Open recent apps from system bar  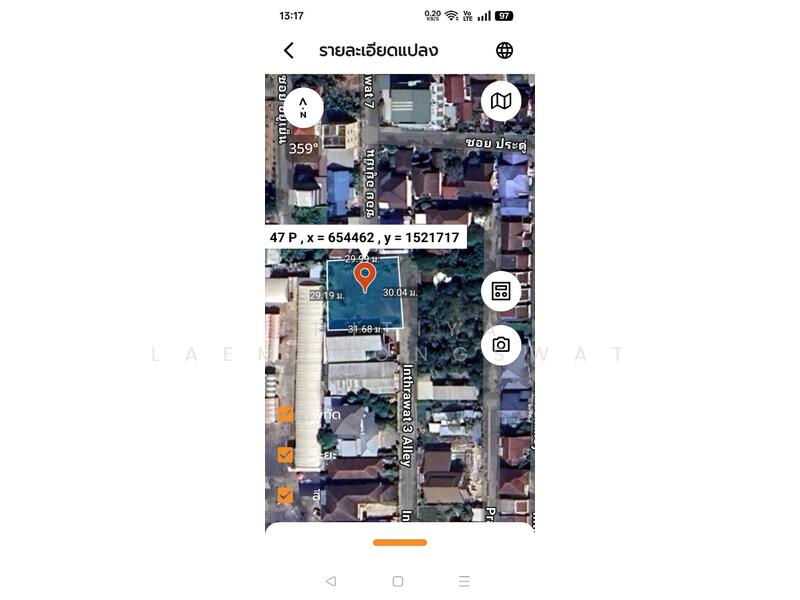[464, 581]
